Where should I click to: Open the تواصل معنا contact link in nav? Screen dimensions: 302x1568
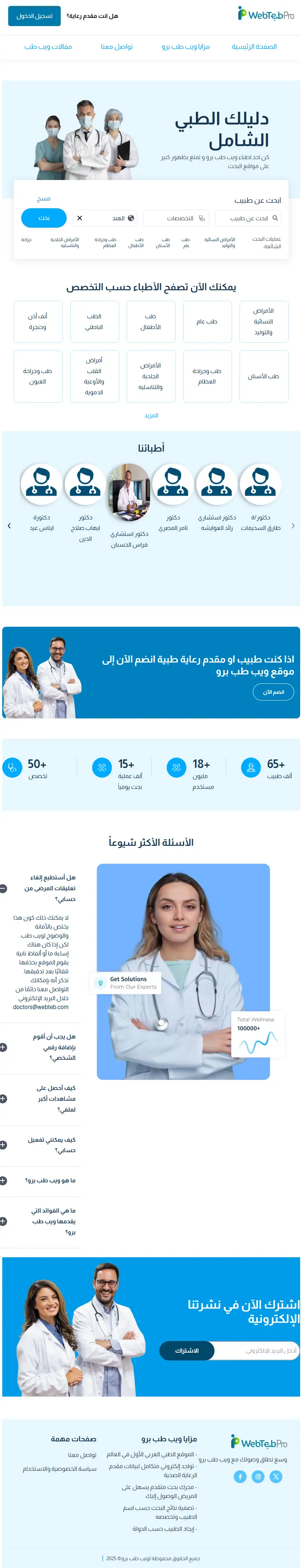116,46
